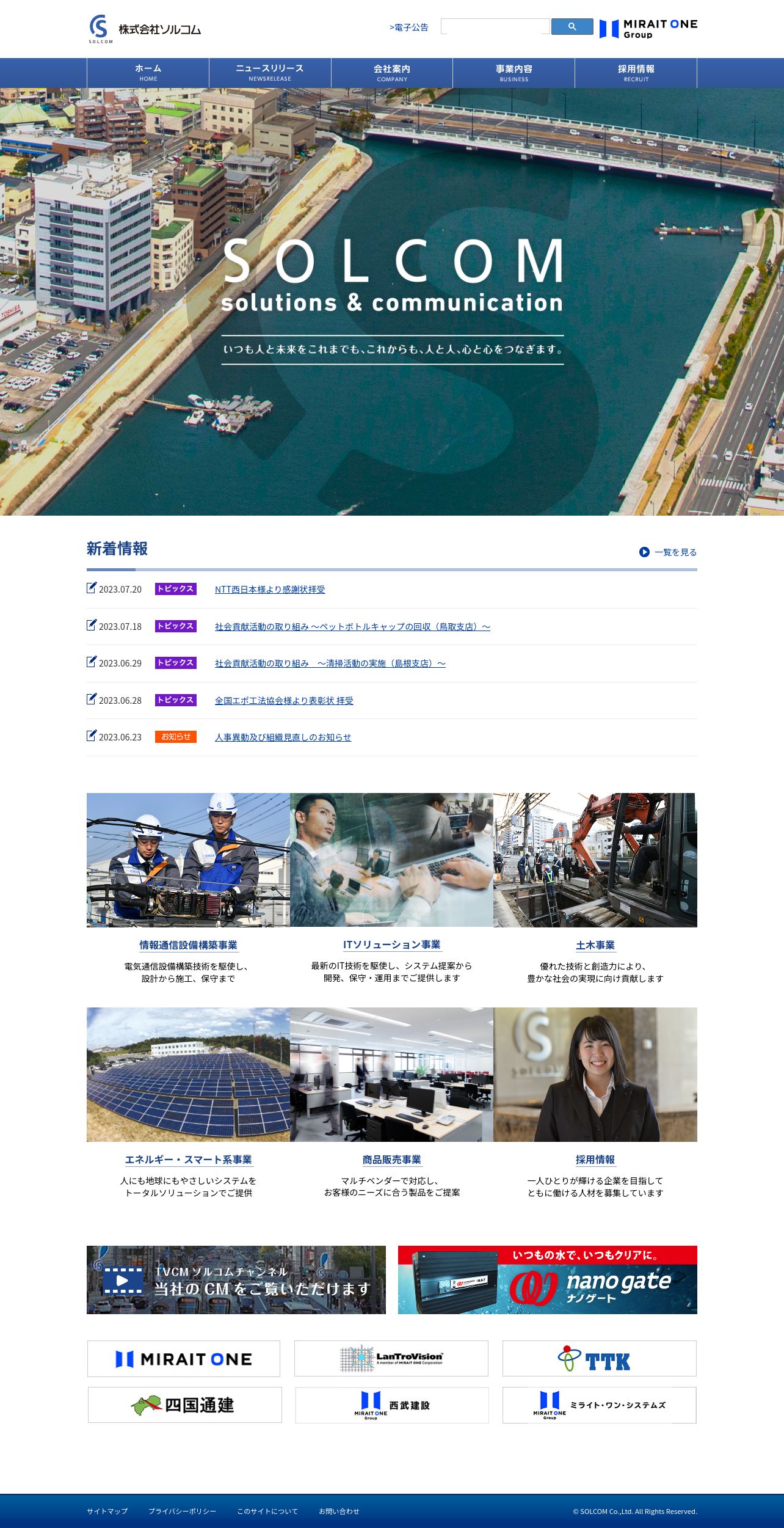This screenshot has width=784, height=1528.
Task: Go to ホーム in the navigation bar
Action: (148, 73)
